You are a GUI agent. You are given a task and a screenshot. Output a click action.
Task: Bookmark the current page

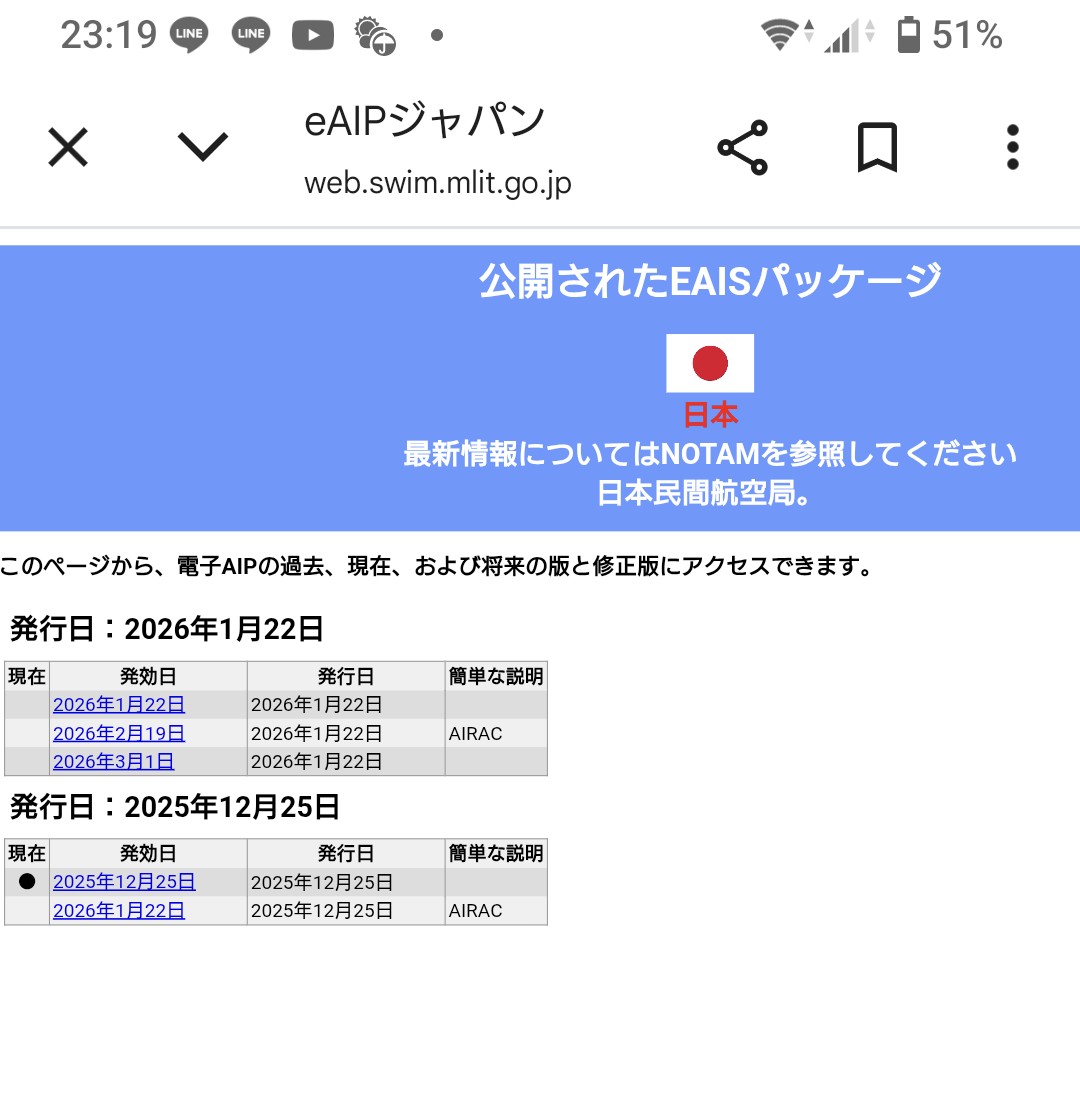click(877, 148)
